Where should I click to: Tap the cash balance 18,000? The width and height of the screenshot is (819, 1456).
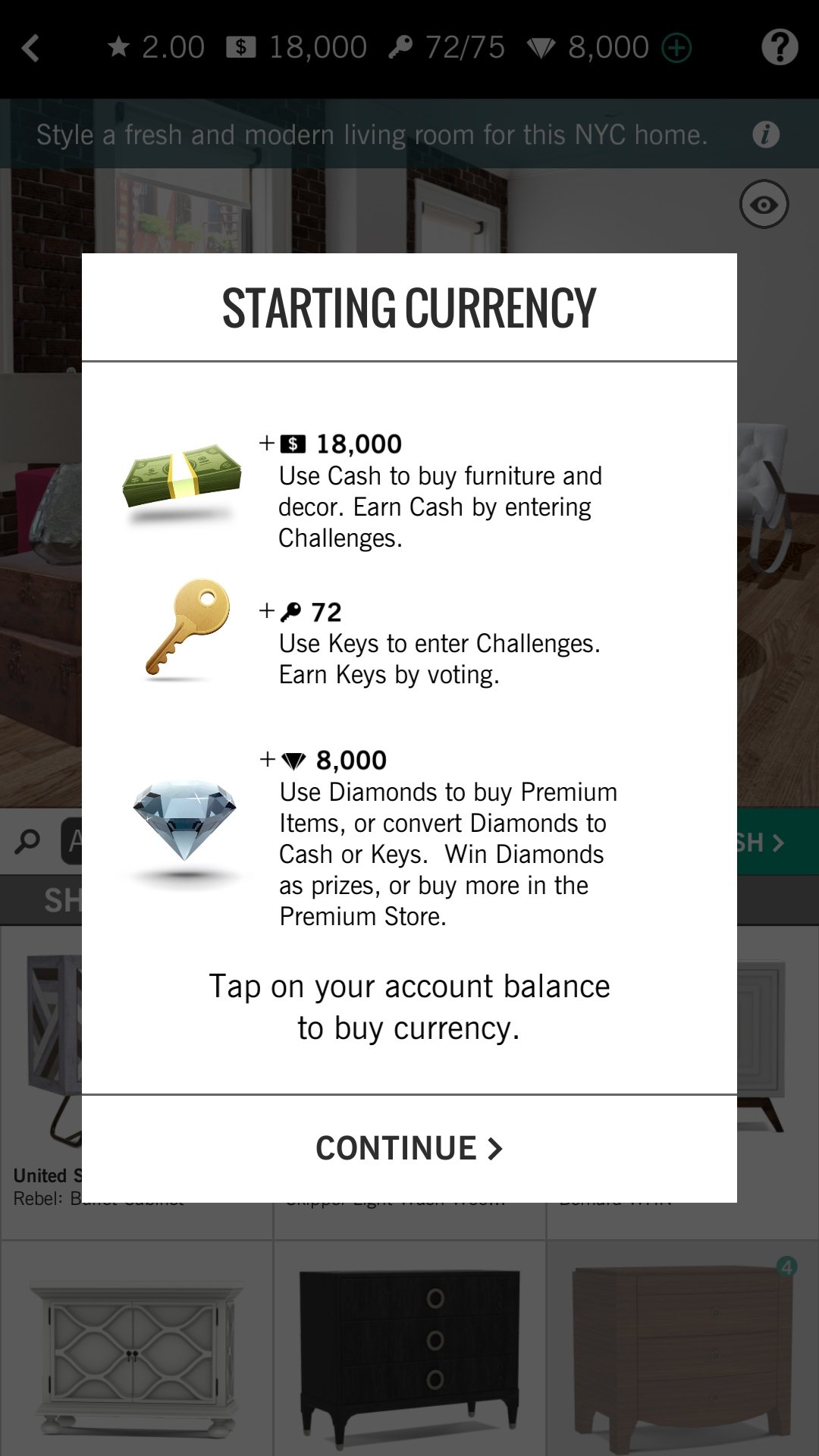click(x=297, y=48)
